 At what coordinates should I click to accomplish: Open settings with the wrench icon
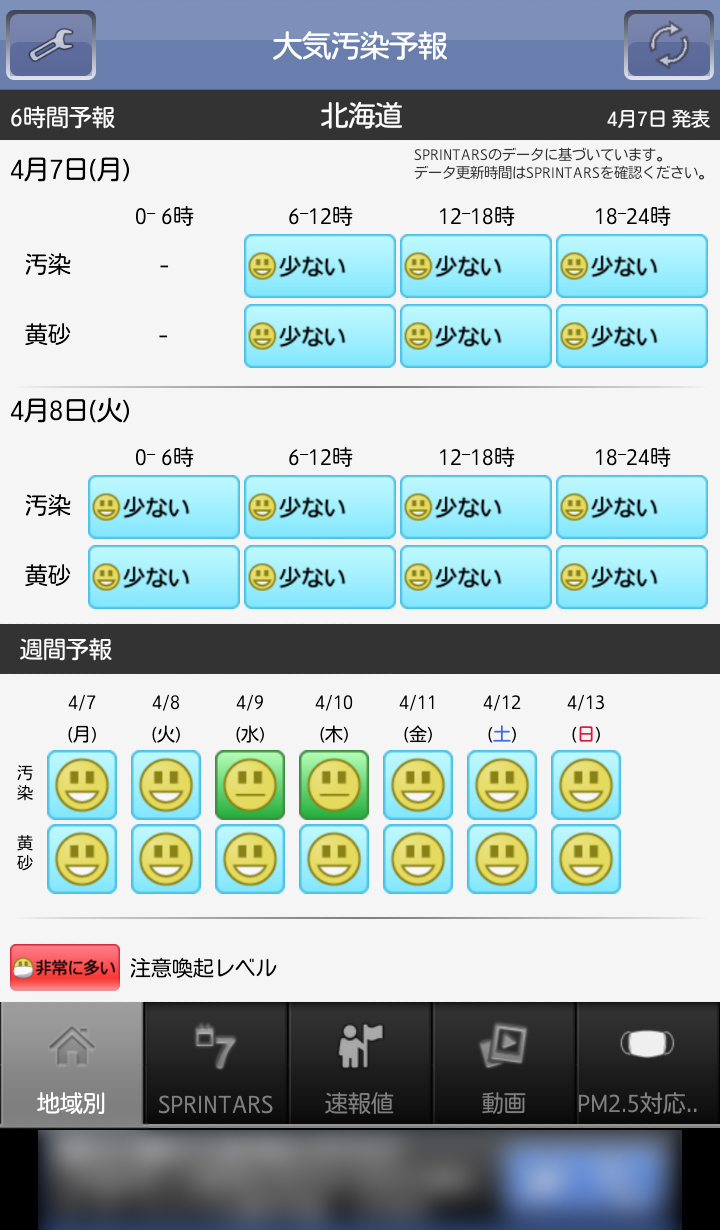click(51, 45)
